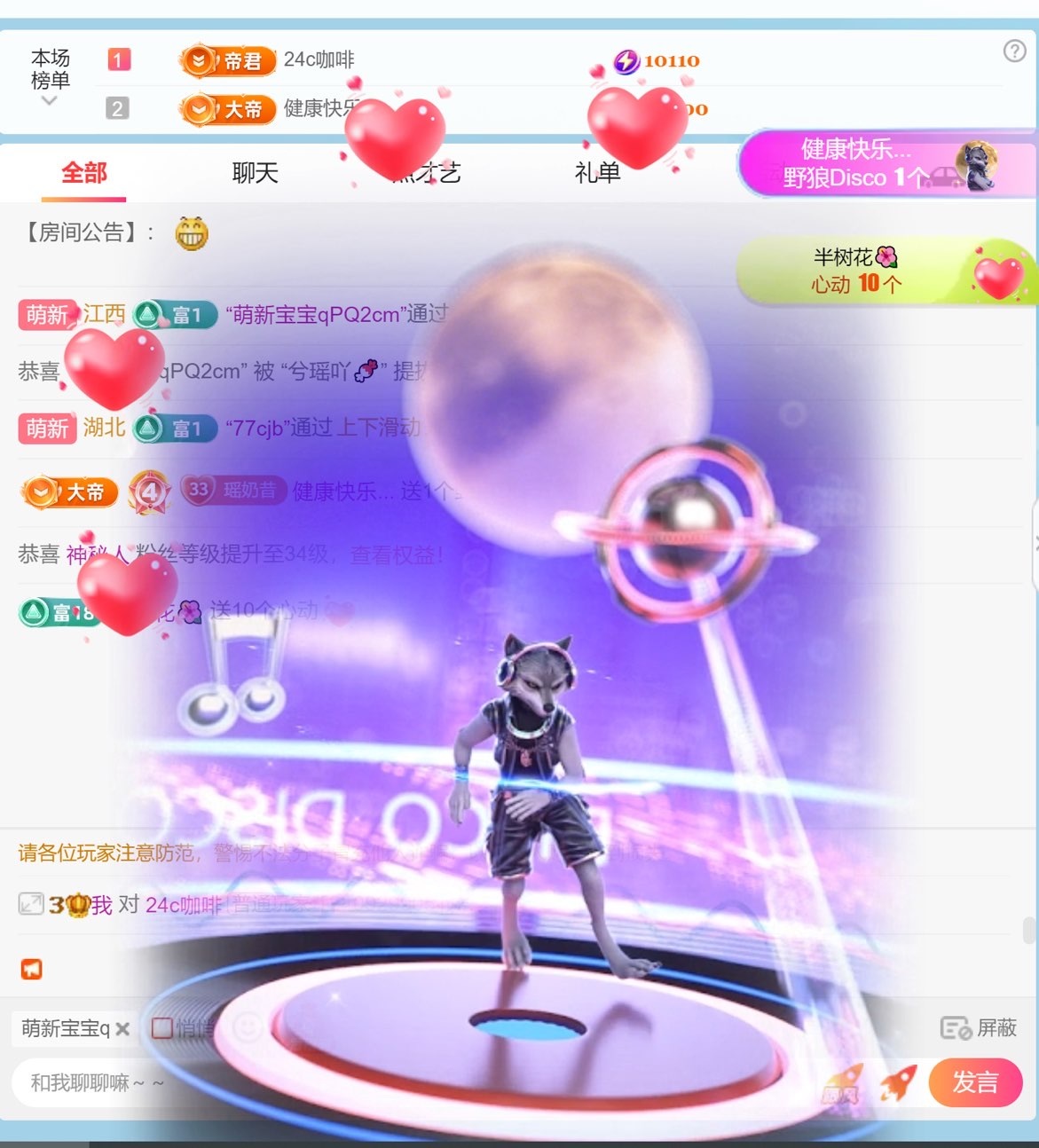1039x1148 pixels.
Task: Switch to the 礼单 tab
Action: point(597,172)
